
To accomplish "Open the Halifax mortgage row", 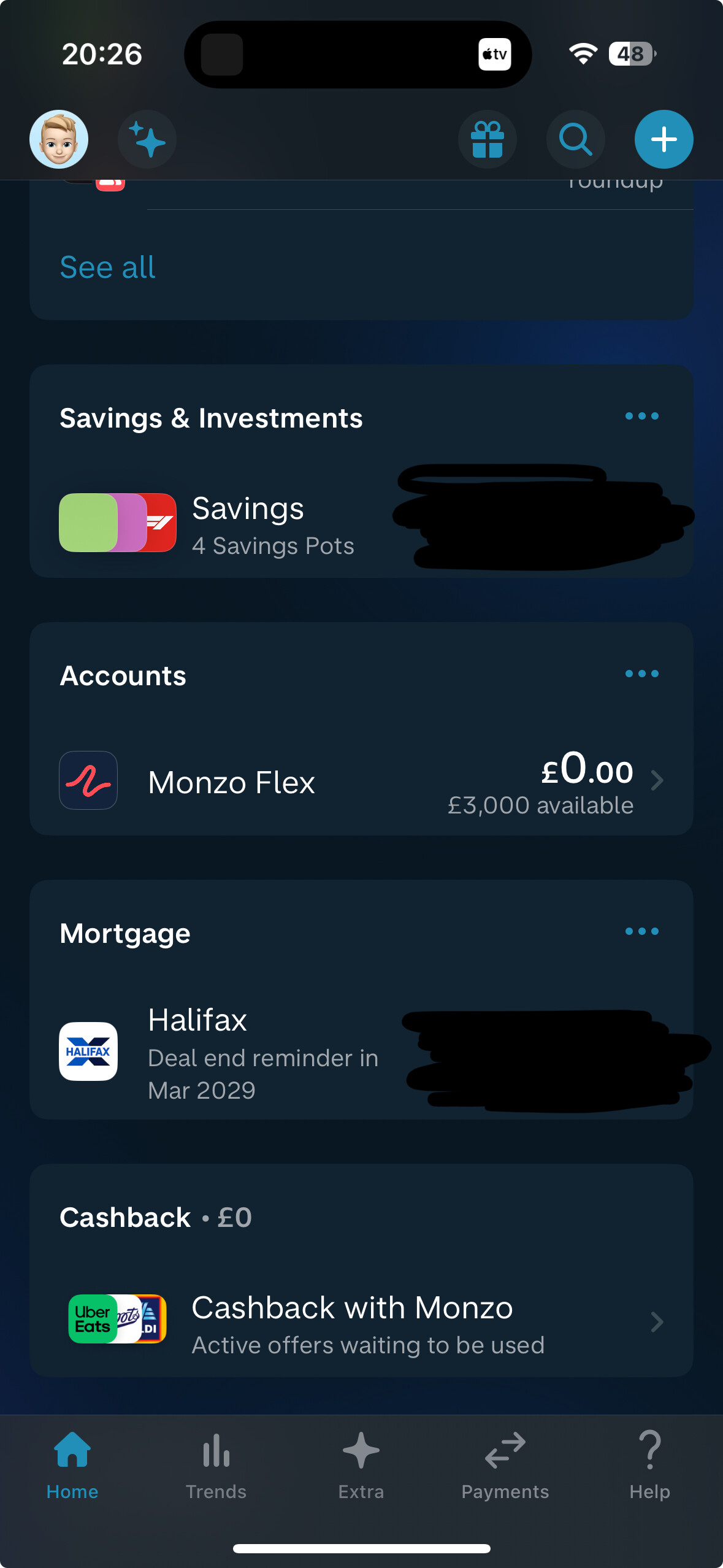I will [361, 1053].
